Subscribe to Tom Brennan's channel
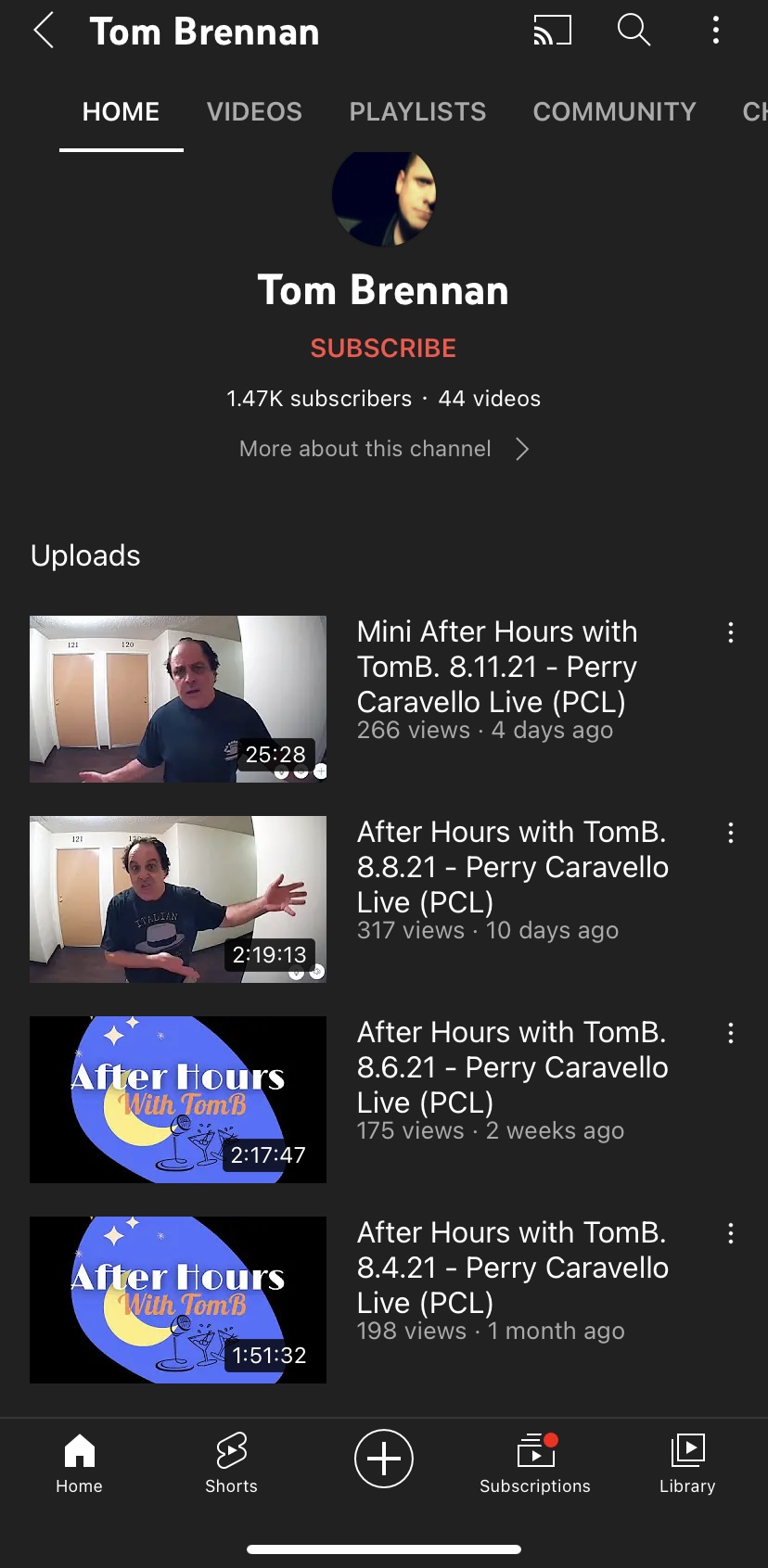The height and width of the screenshot is (1568, 768). coord(383,348)
